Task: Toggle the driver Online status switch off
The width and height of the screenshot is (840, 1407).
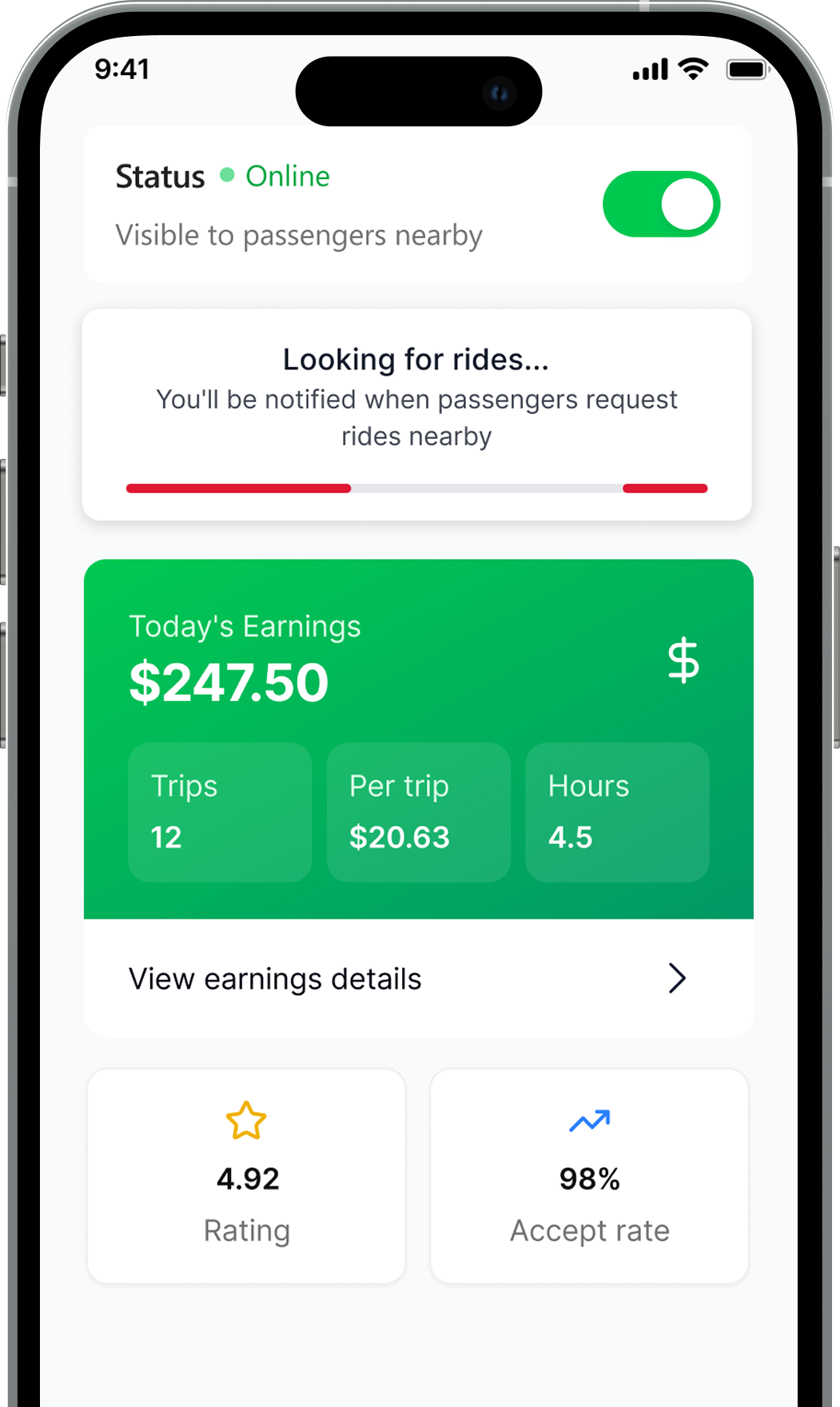Action: click(660, 204)
